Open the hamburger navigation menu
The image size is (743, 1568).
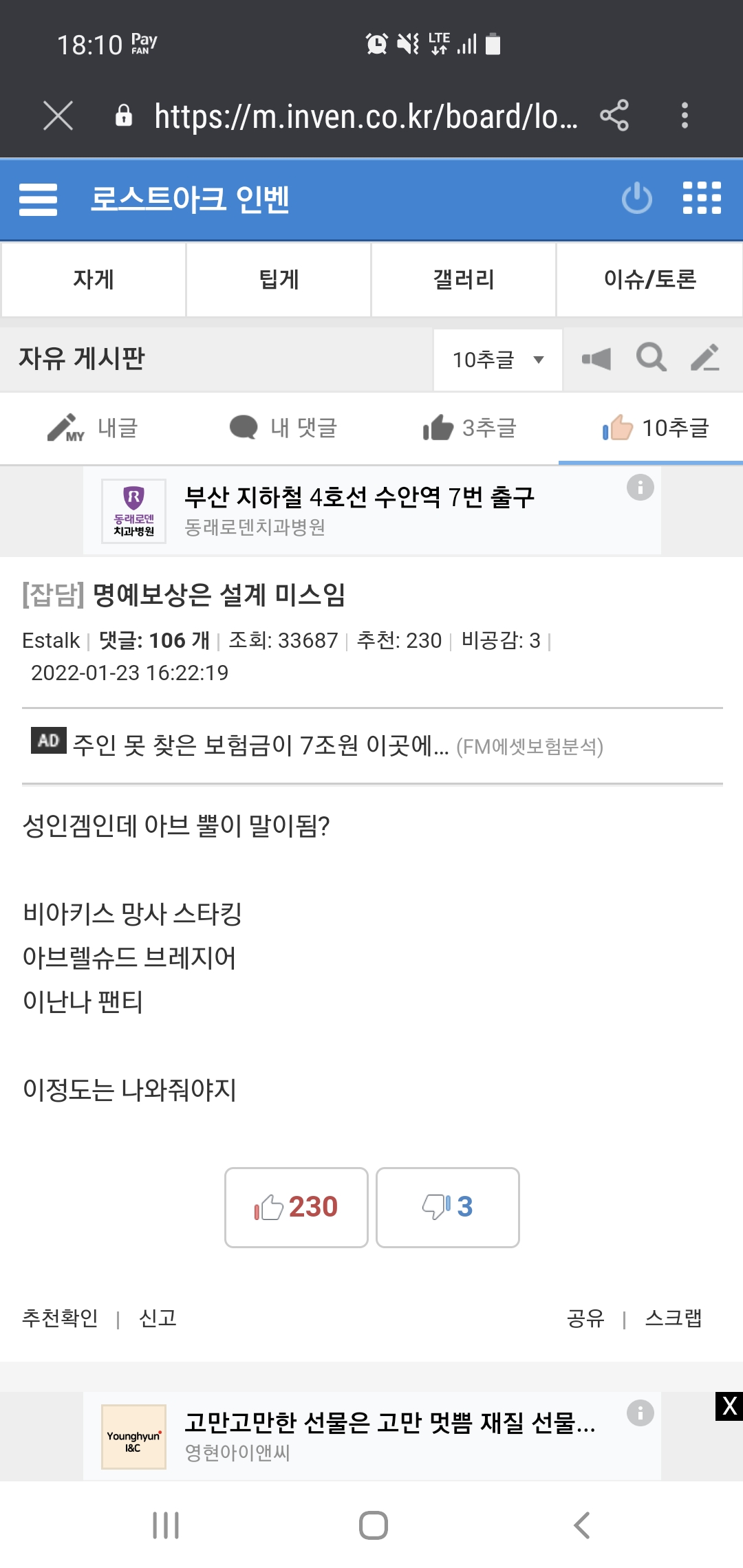pos(38,199)
